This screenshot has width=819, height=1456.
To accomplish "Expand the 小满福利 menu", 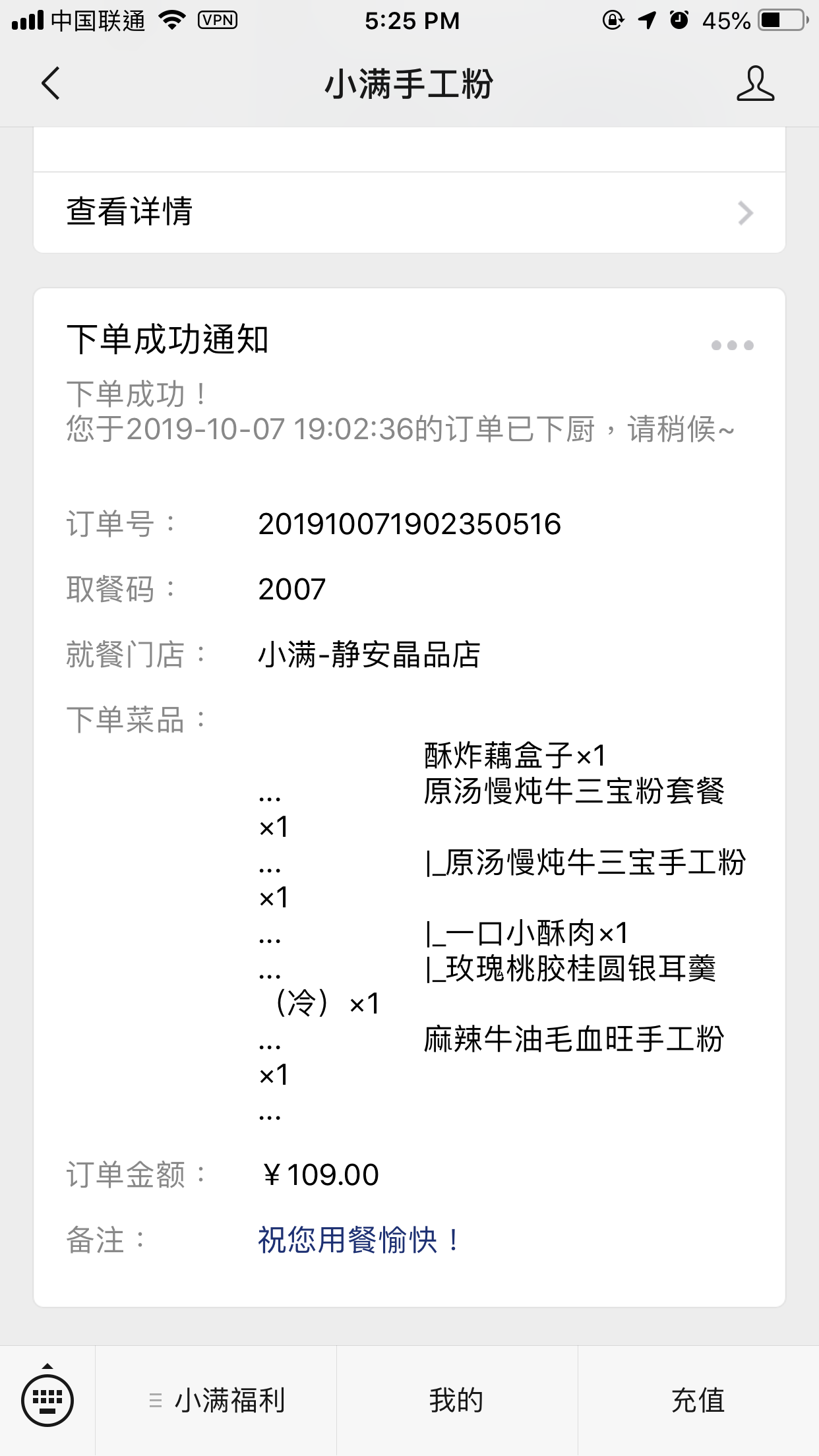I will click(216, 1401).
